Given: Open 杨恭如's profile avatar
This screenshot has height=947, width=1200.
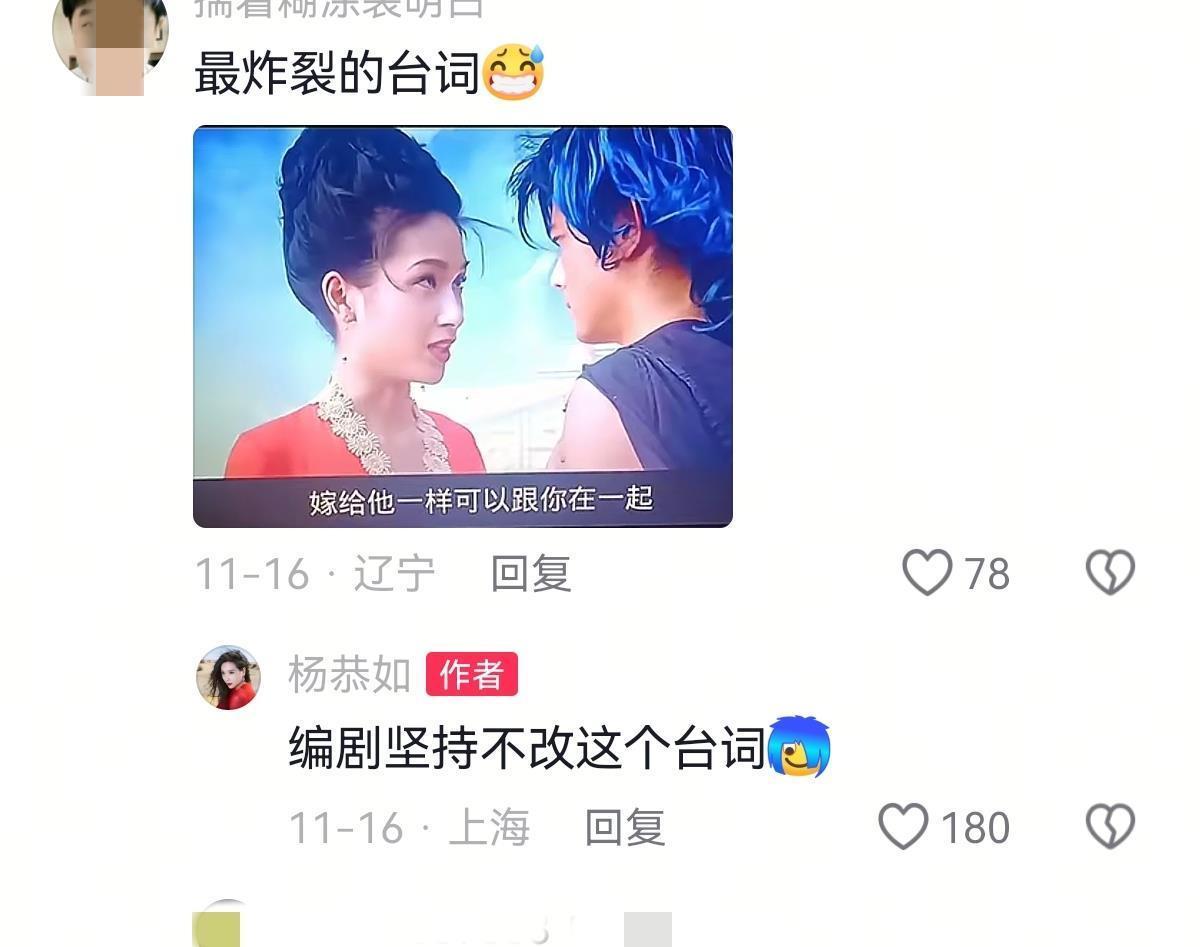Looking at the screenshot, I should (228, 677).
